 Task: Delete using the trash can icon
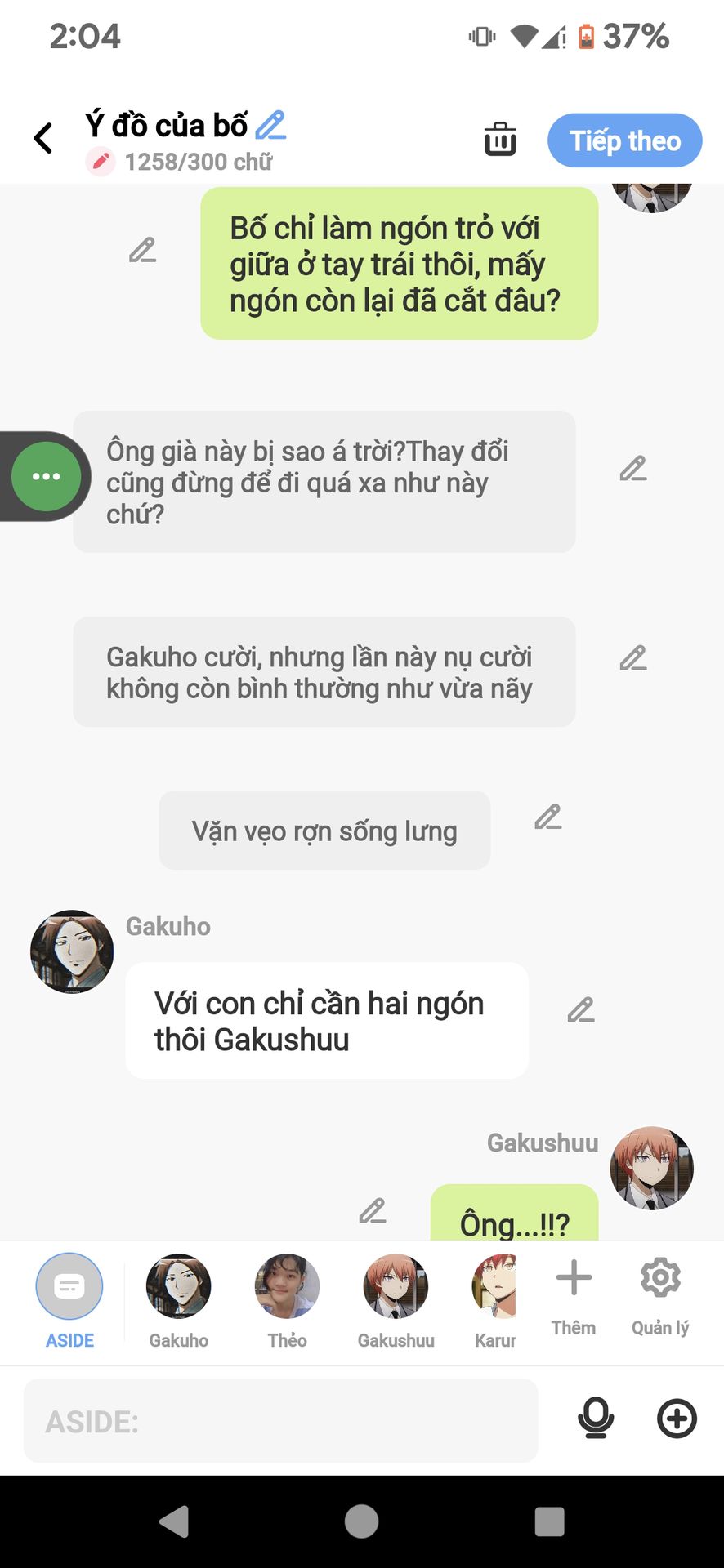[500, 140]
